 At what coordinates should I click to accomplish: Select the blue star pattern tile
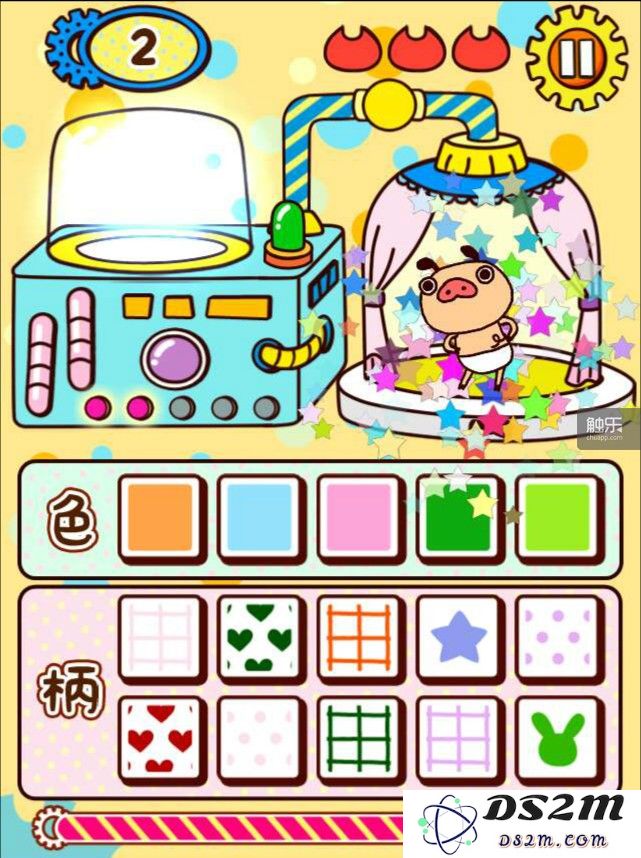point(459,637)
